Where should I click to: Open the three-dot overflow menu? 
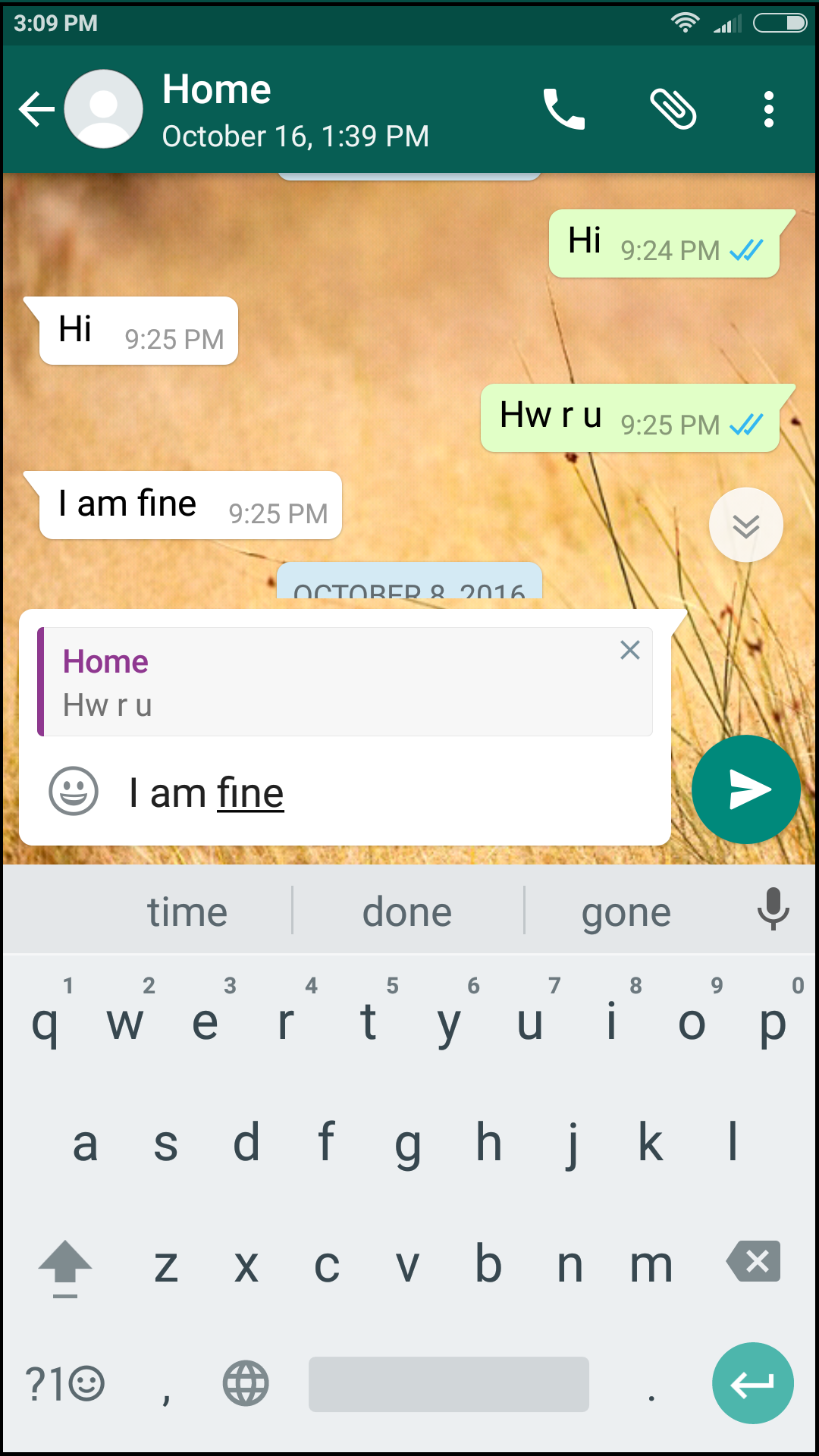[x=768, y=110]
